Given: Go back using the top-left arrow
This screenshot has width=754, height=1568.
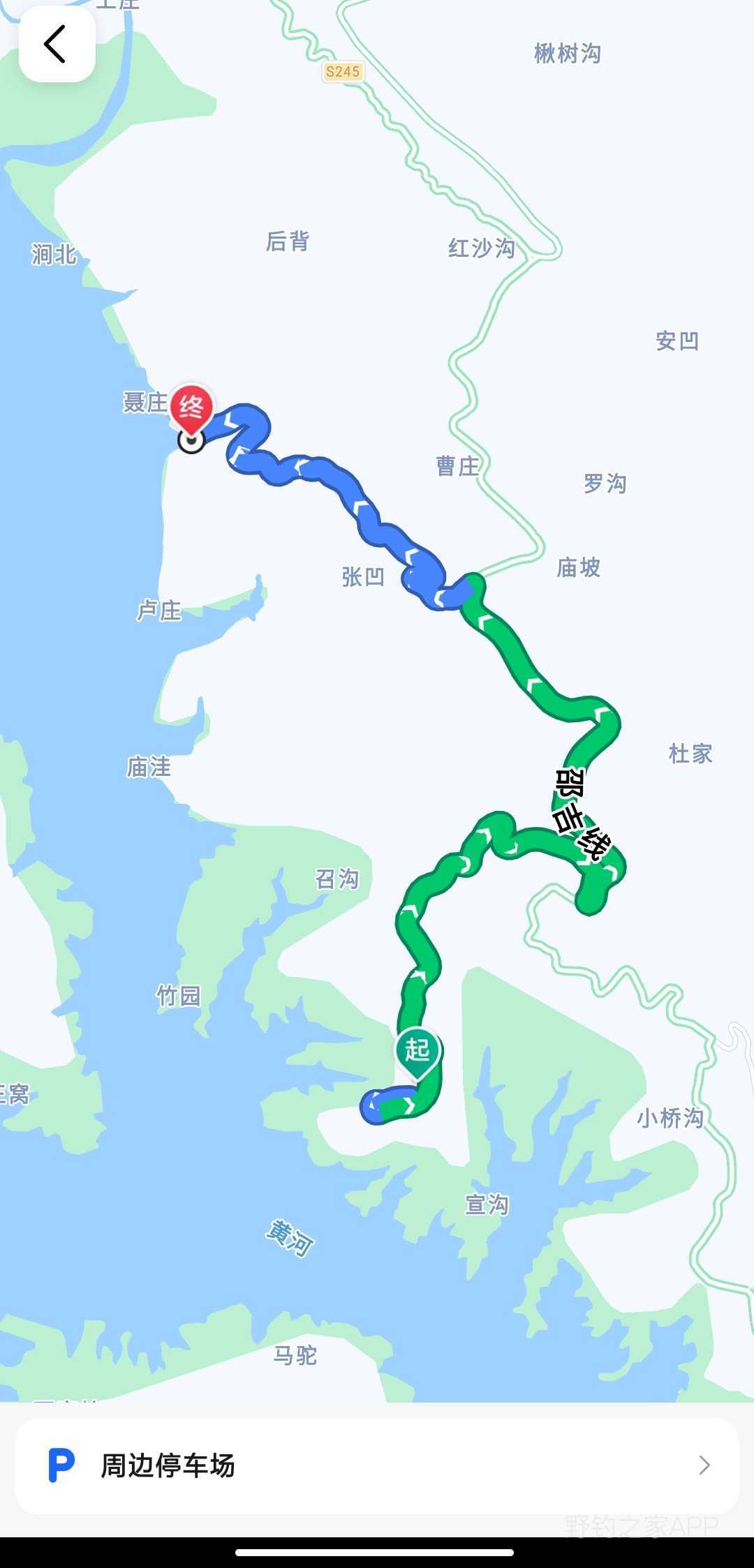Looking at the screenshot, I should point(57,45).
